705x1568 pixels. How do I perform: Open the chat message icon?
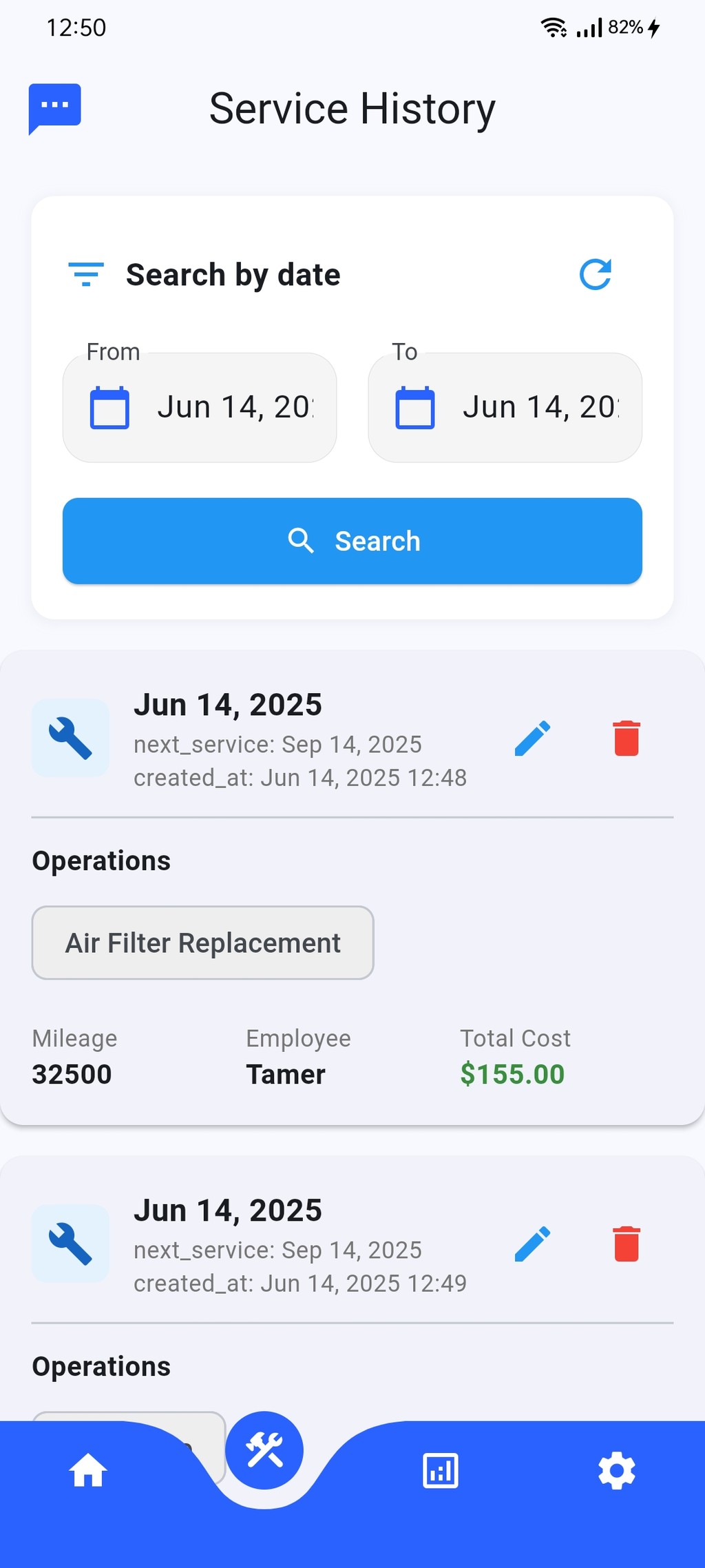tap(55, 107)
